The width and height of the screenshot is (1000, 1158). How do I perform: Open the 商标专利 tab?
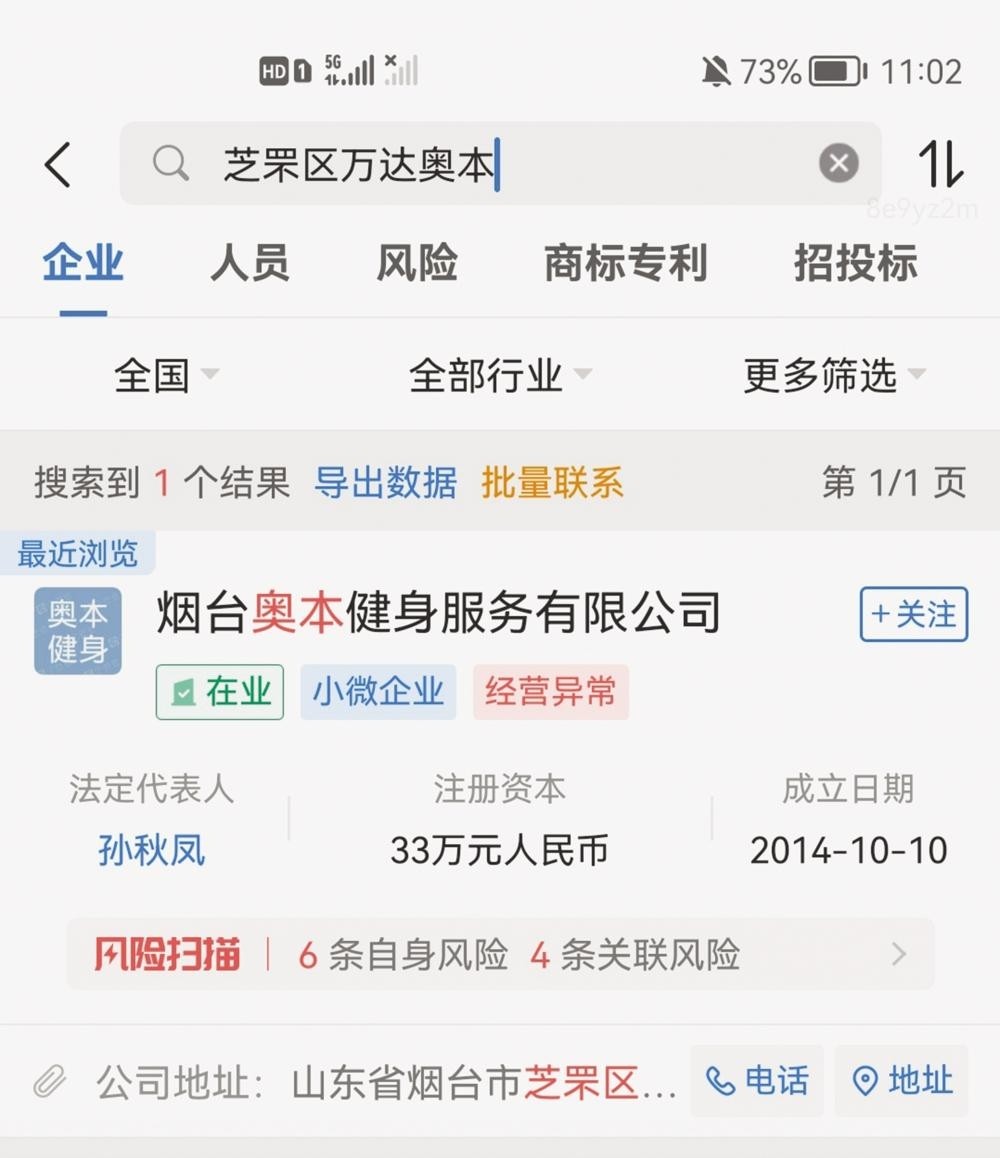point(625,263)
